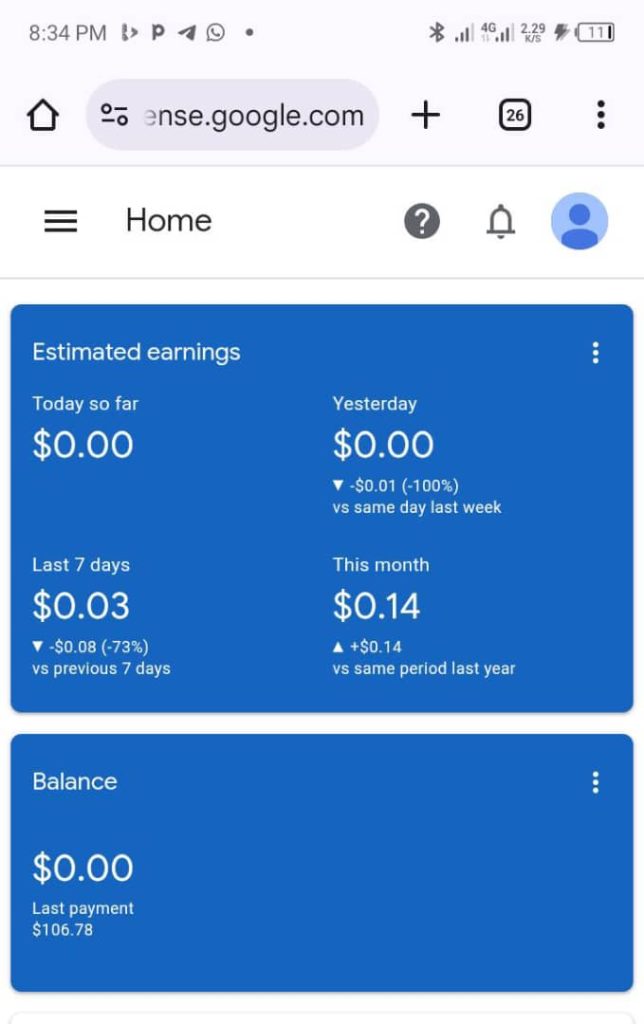Go to the browser home page
The image size is (644, 1024).
[42, 116]
